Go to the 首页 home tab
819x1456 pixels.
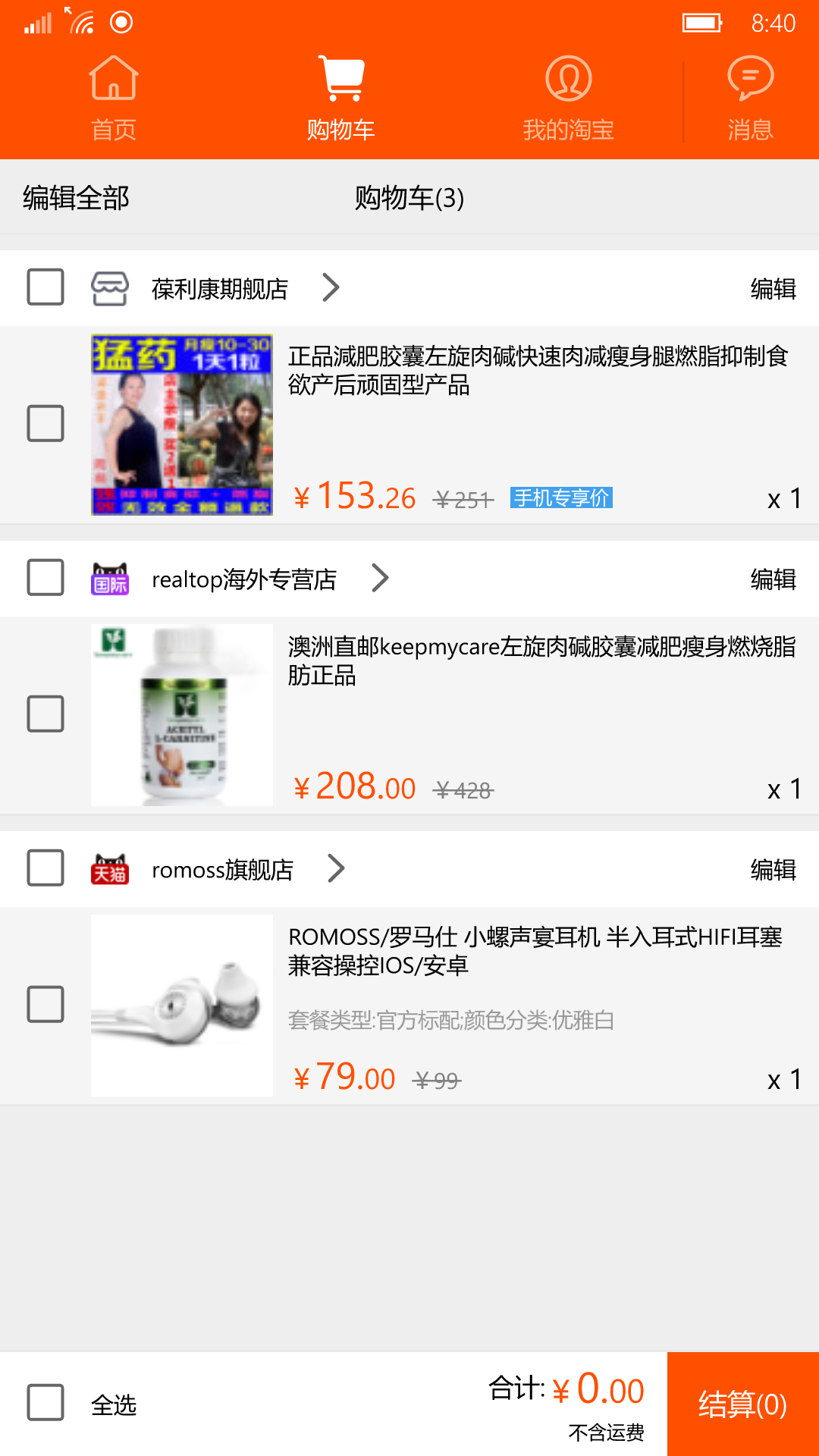(114, 99)
